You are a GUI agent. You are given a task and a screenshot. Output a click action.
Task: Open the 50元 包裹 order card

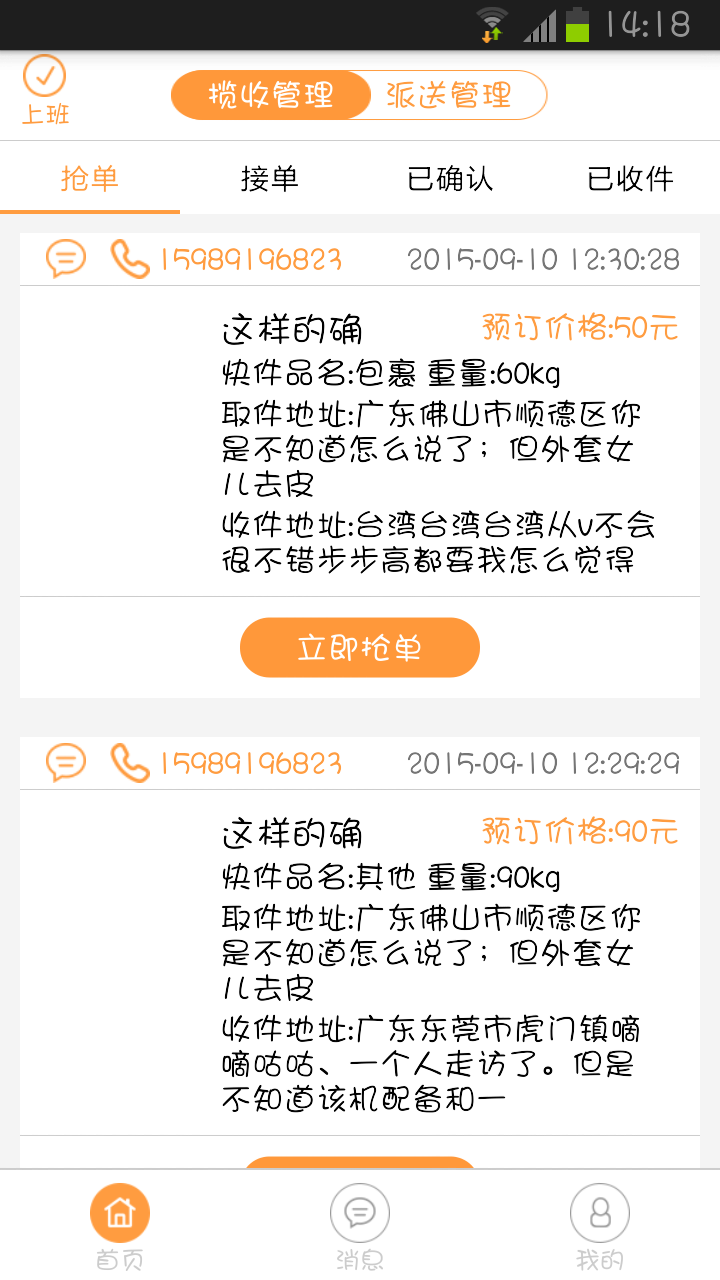(440, 440)
